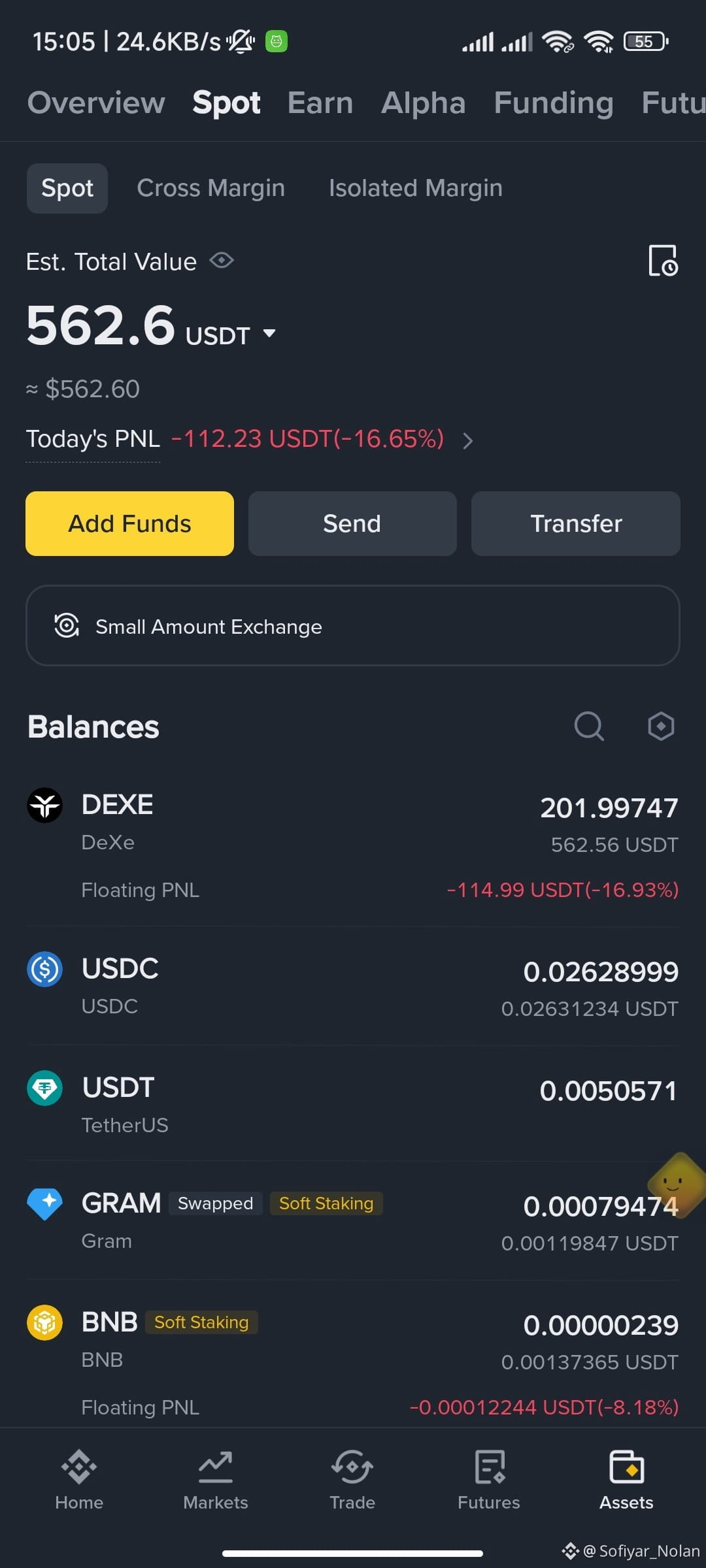Select Cross Margin account type
The height and width of the screenshot is (1568, 706).
(210, 188)
